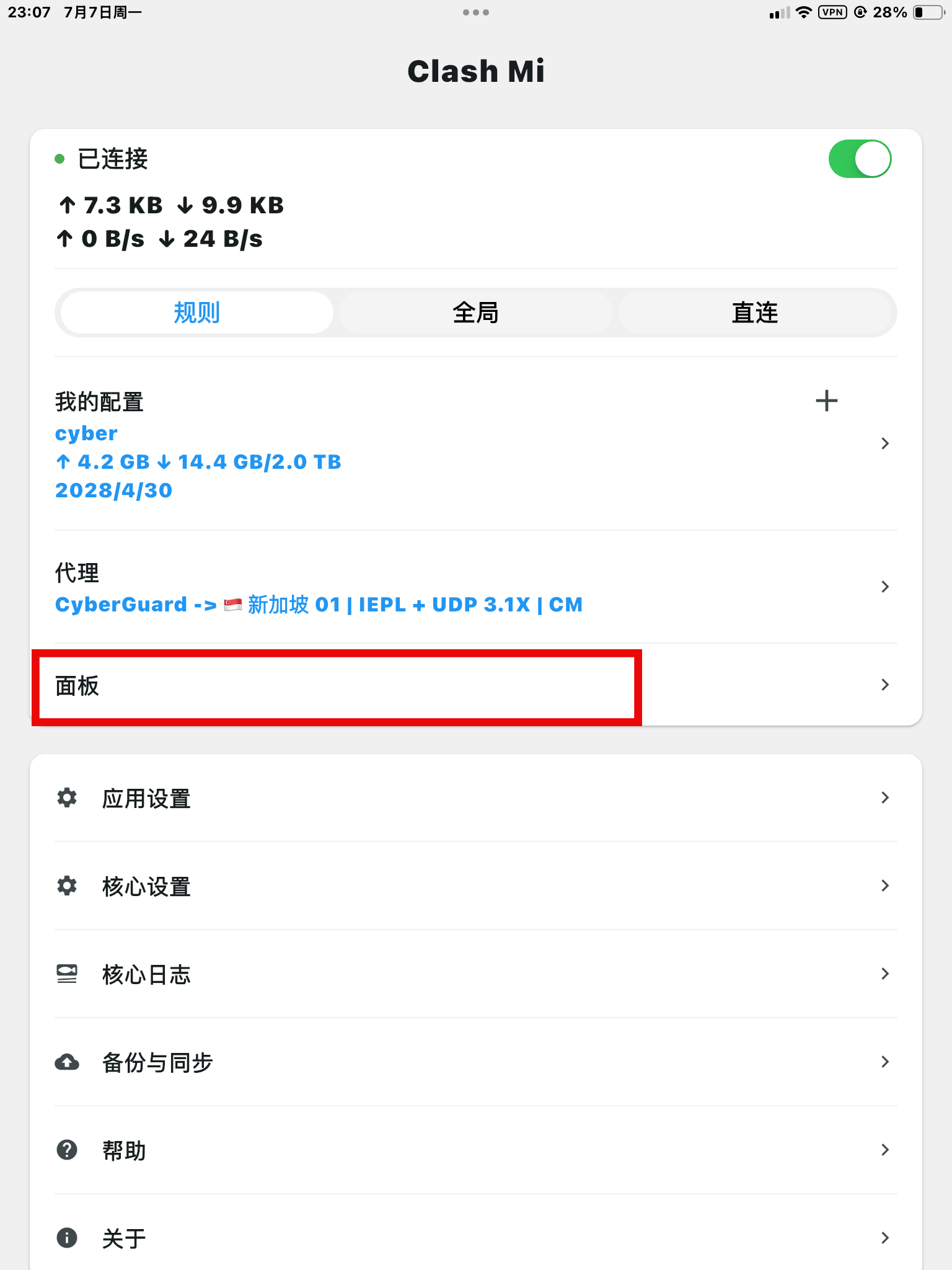Add a new profile with the plus icon
This screenshot has width=952, height=1270.
point(826,401)
